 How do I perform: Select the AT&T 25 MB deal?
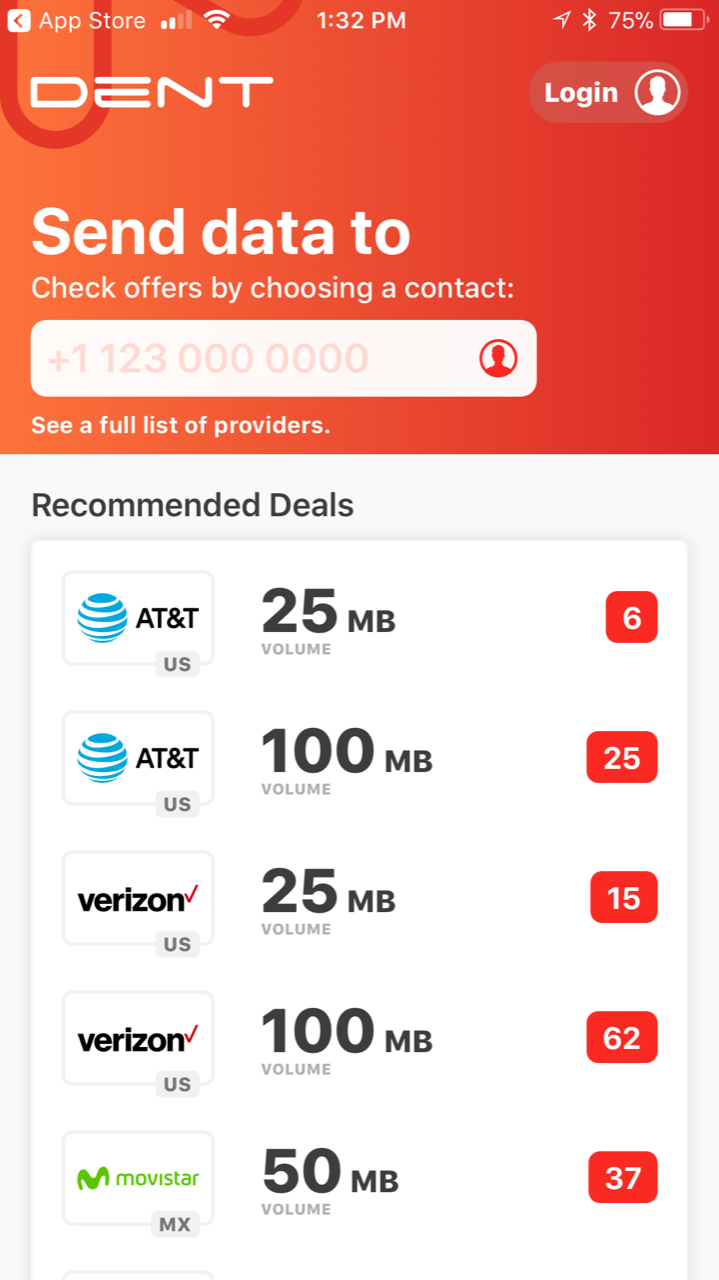[359, 618]
